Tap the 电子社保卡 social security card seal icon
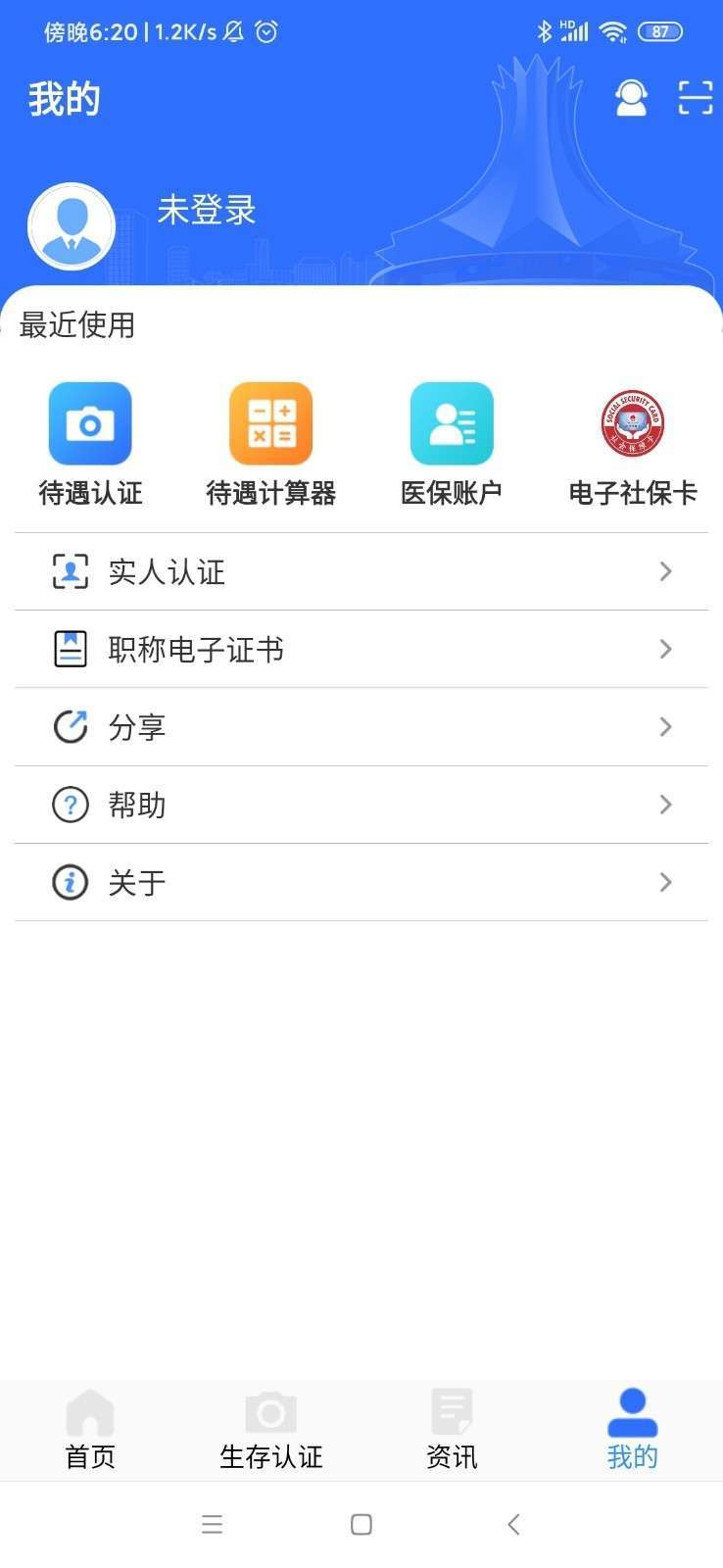 point(631,422)
